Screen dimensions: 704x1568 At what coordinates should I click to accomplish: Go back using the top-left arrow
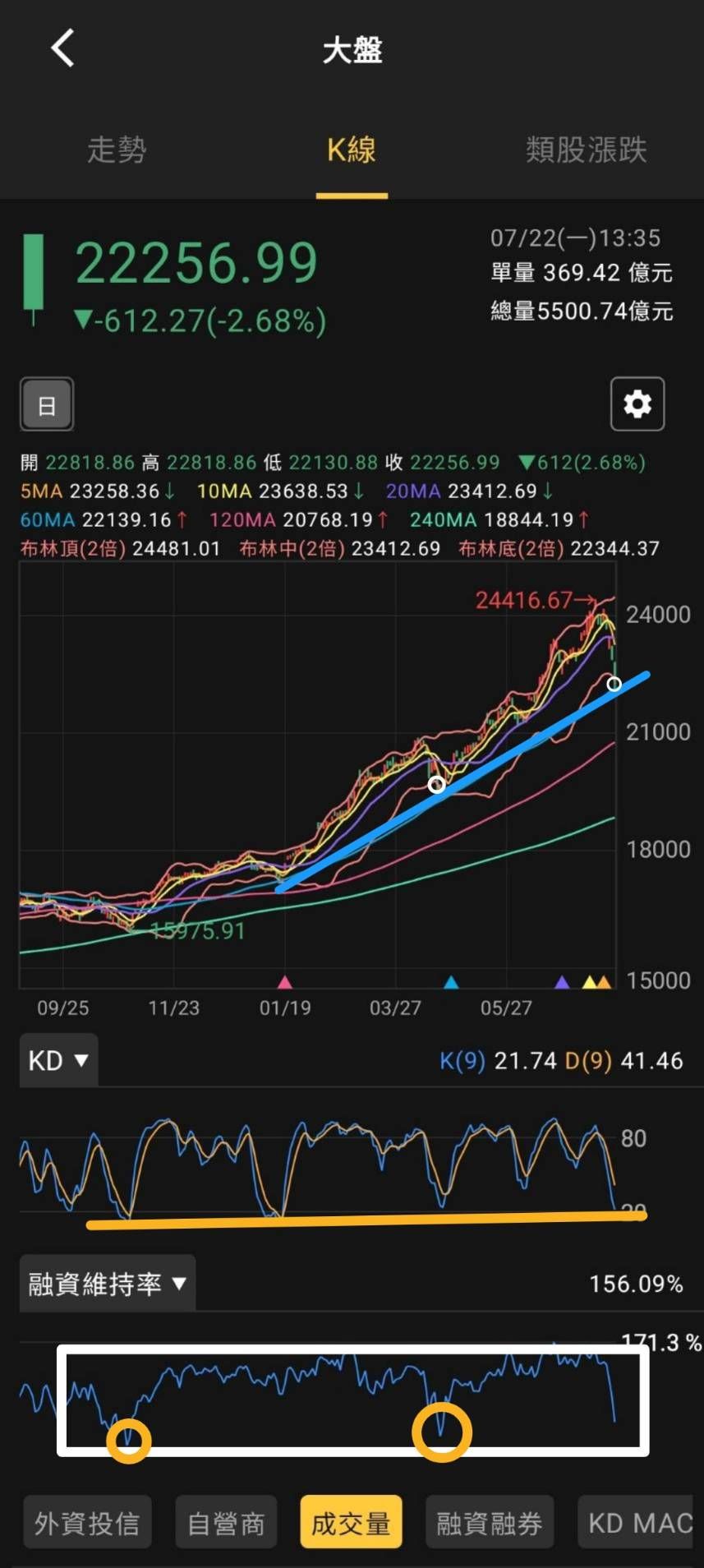click(x=62, y=48)
